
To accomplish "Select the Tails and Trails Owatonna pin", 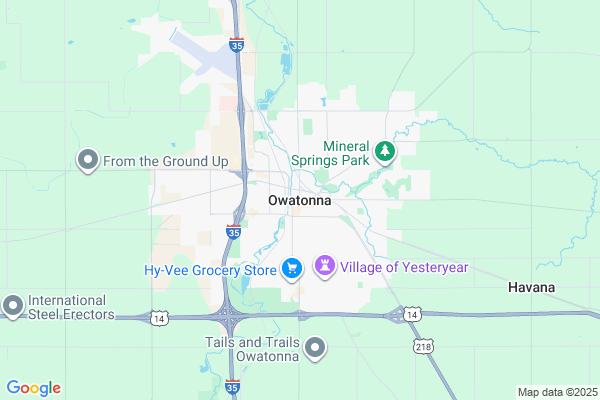I will tap(315, 348).
